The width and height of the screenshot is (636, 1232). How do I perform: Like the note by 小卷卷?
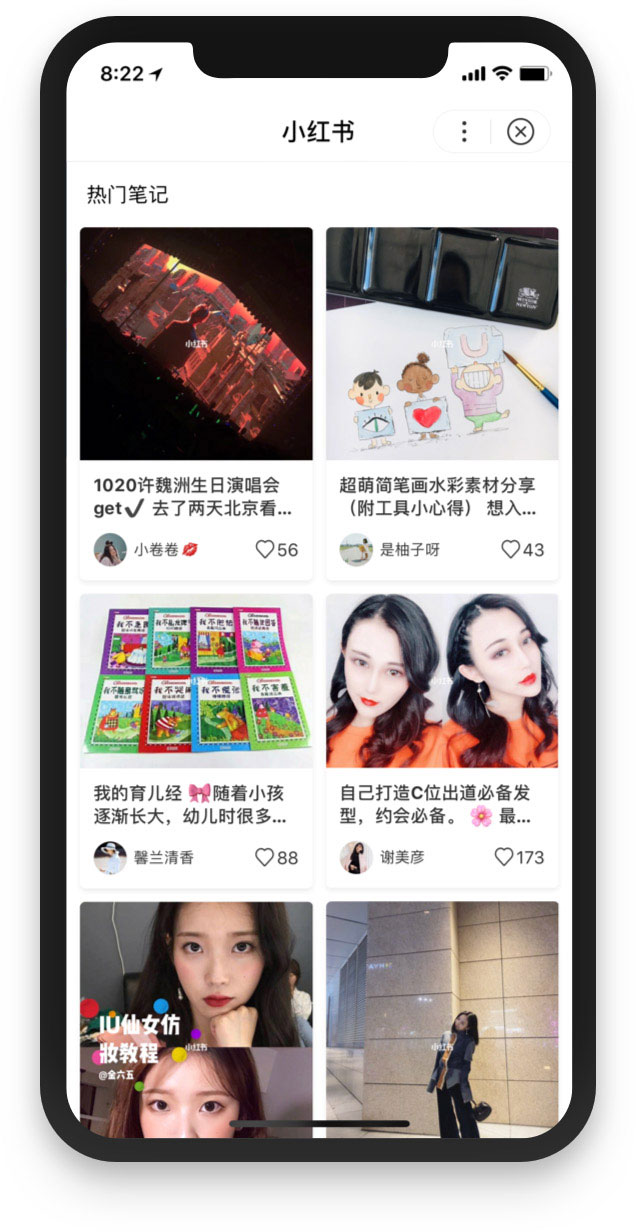point(265,549)
